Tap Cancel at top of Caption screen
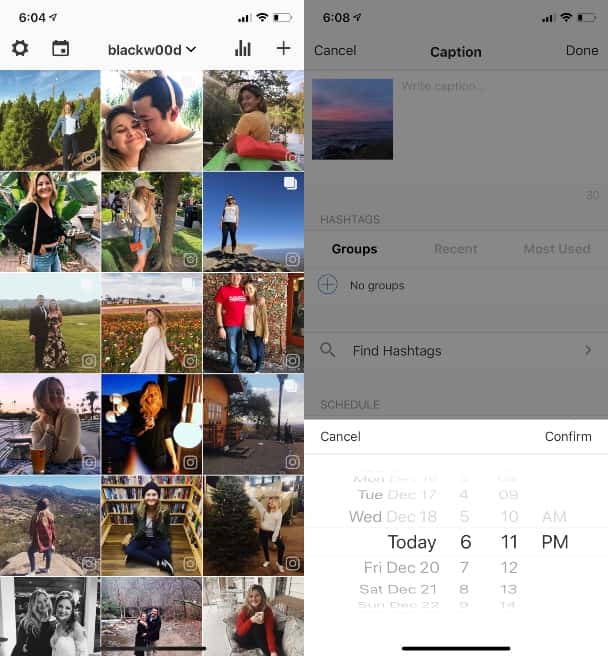Viewport: 608px width, 656px height. pos(335,51)
